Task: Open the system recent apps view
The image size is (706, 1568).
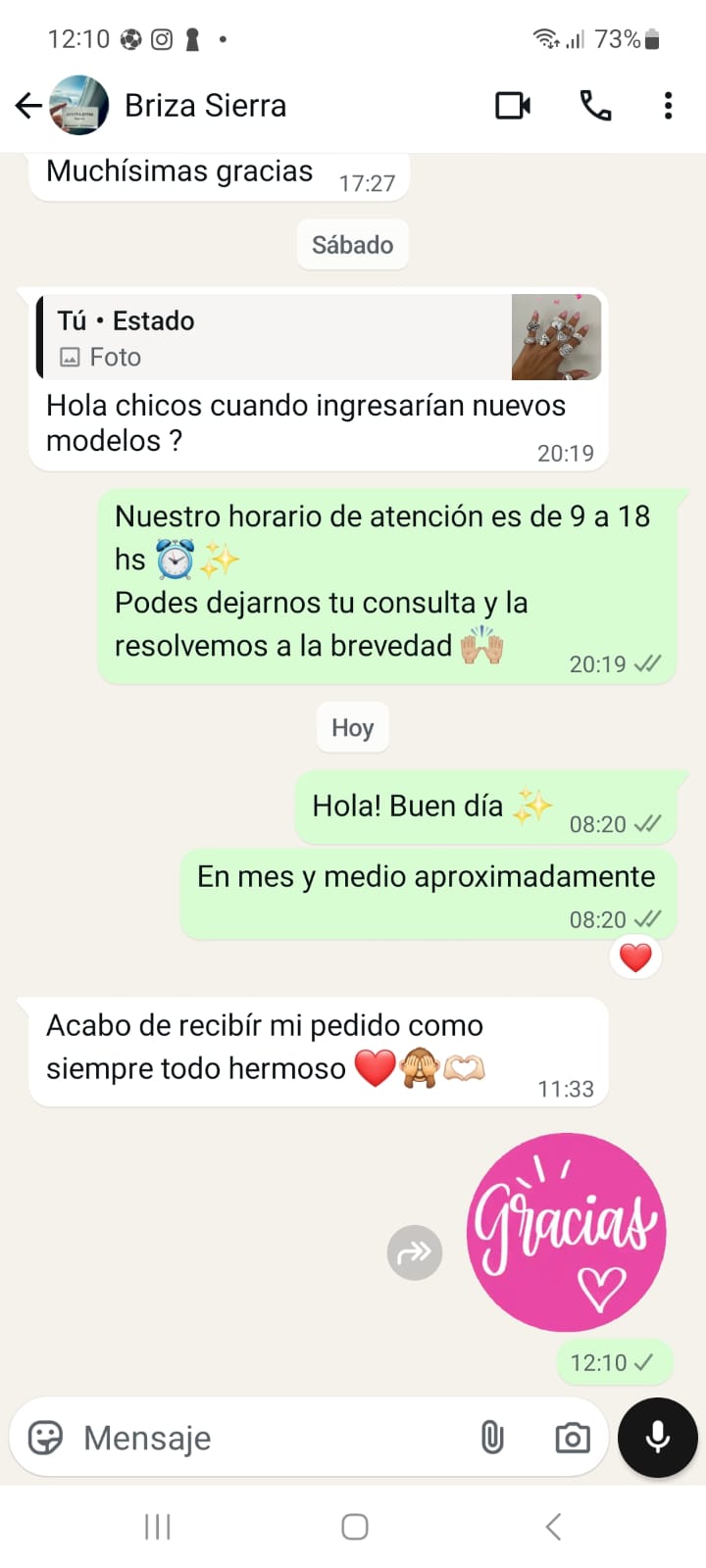Action: pyautogui.click(x=157, y=1526)
